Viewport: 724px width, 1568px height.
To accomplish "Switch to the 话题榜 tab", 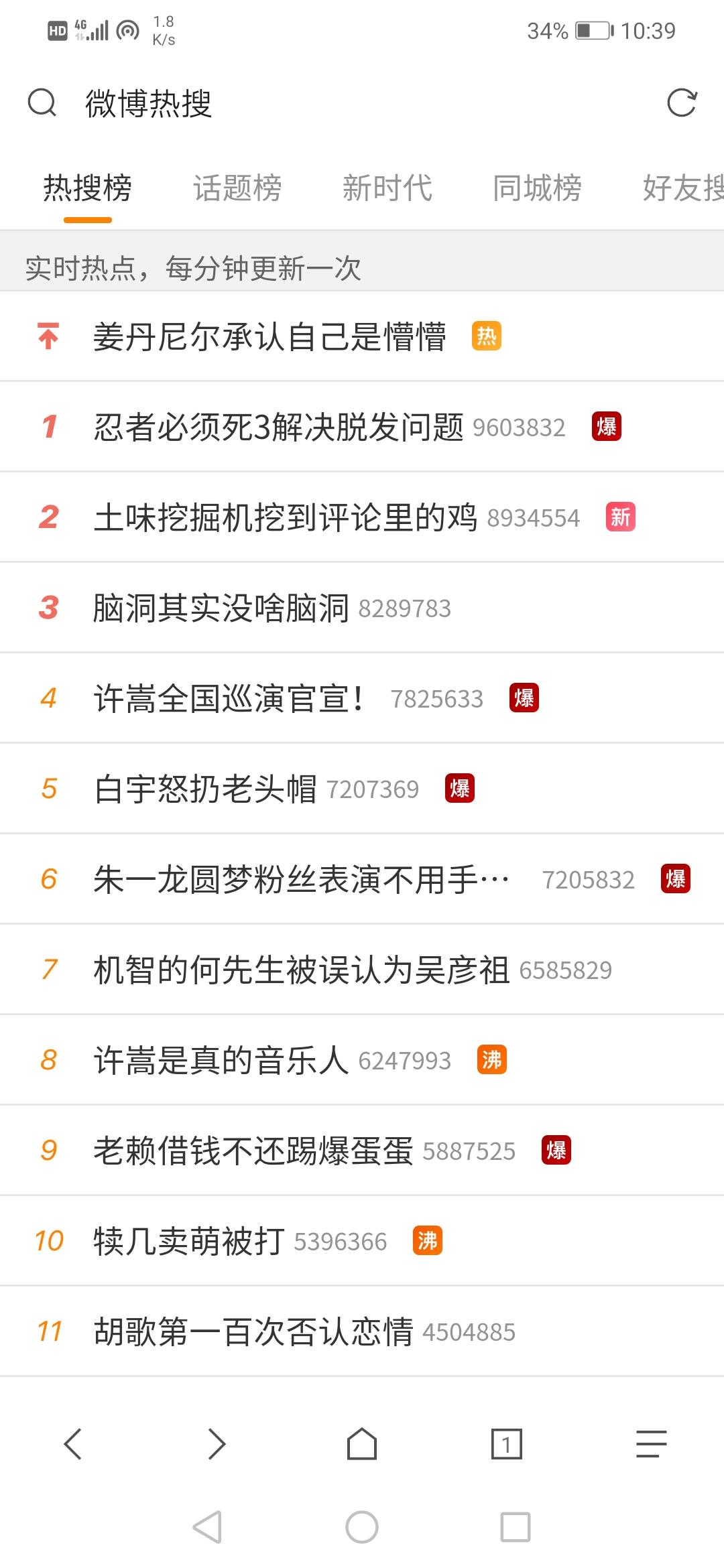I will [237, 188].
